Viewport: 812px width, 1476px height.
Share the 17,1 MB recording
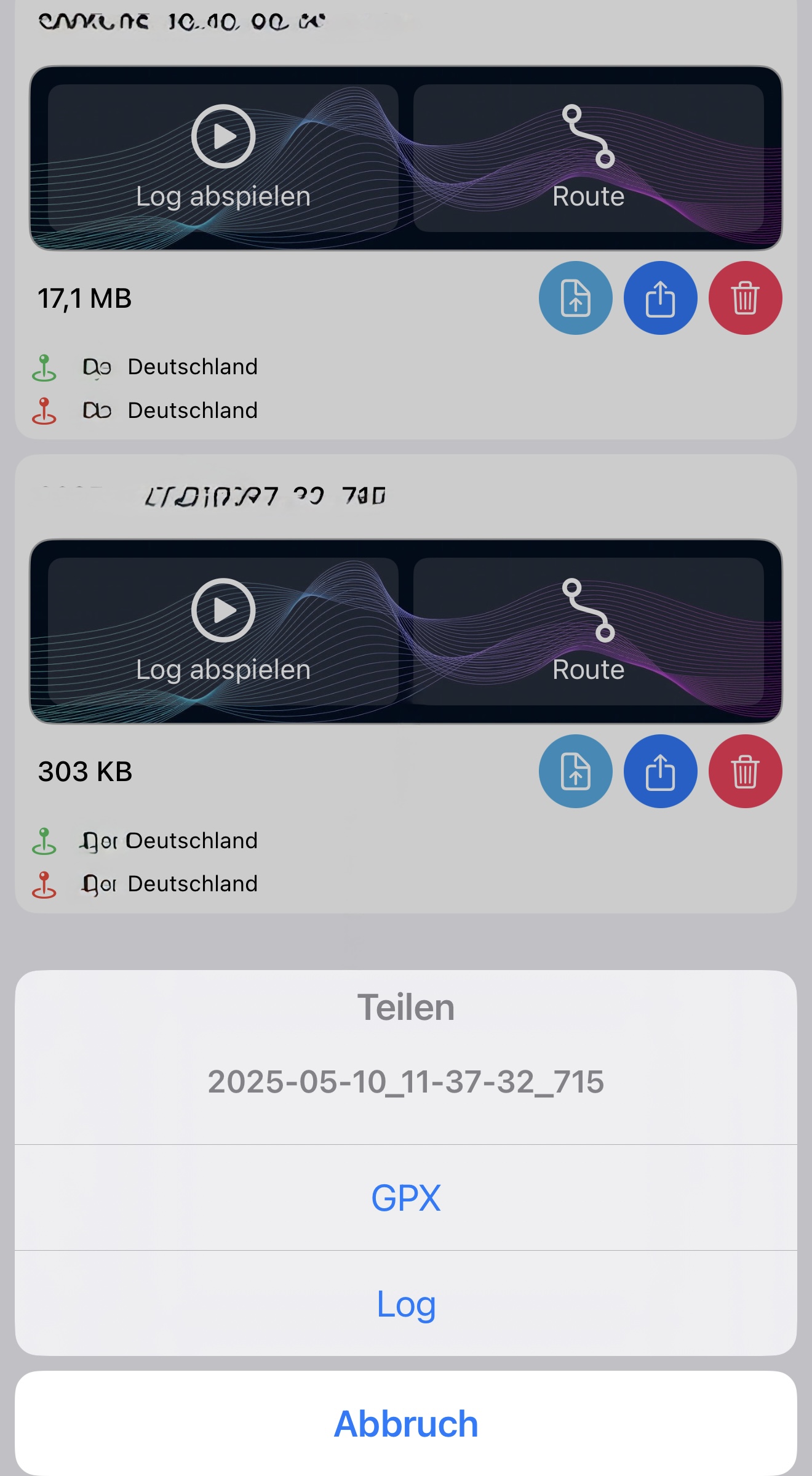660,298
